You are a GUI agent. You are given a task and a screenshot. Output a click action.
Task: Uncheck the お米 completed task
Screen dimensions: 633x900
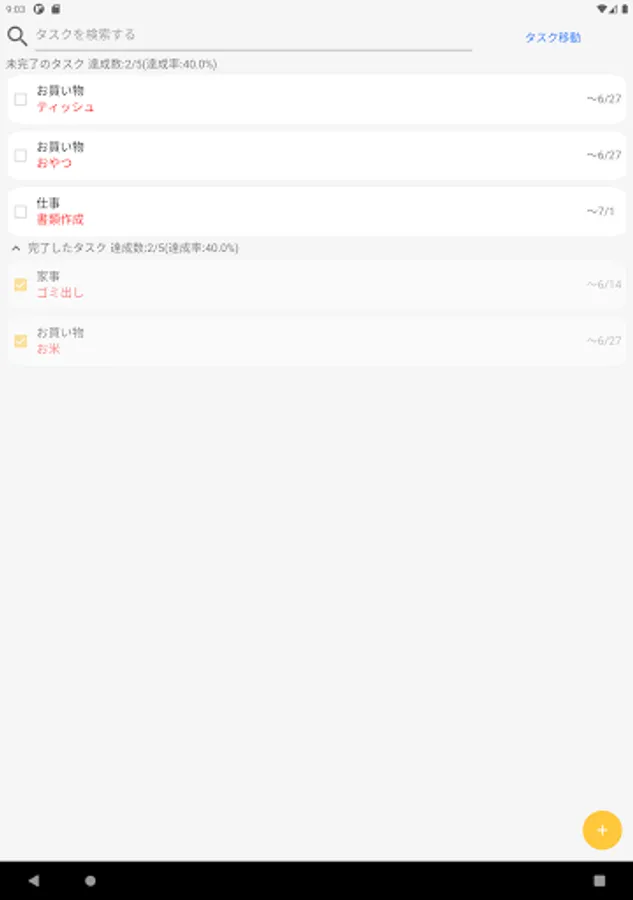pos(21,341)
